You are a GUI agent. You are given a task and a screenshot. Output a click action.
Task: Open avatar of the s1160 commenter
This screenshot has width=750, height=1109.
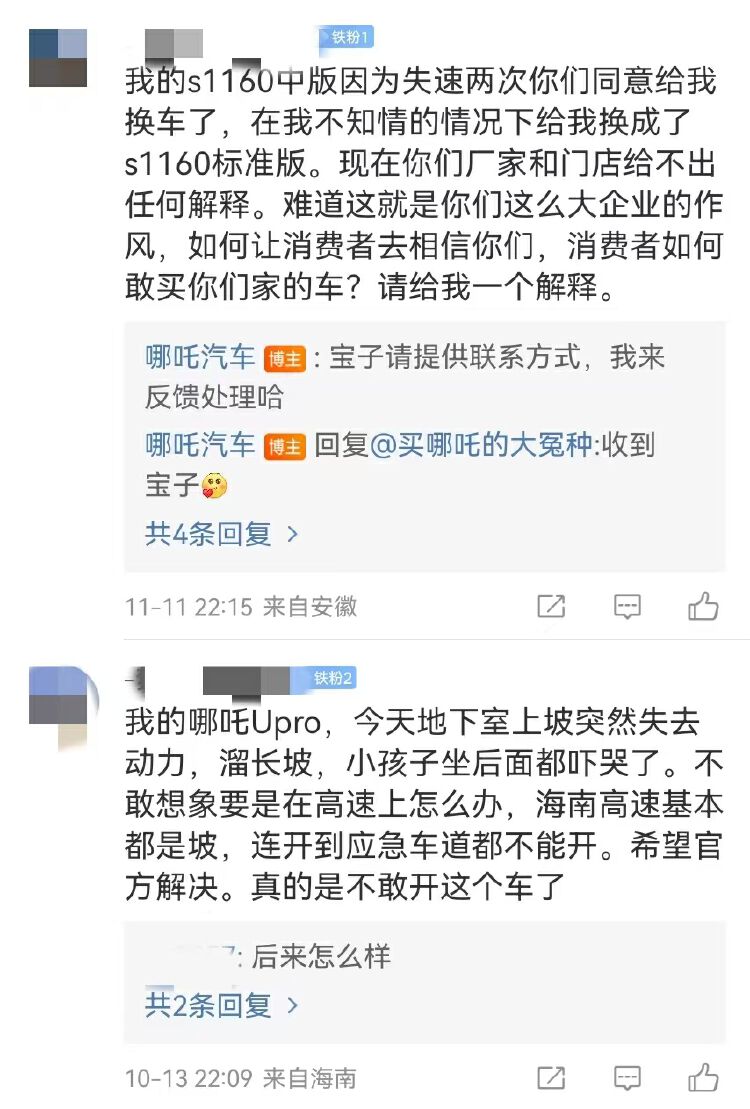tap(57, 58)
